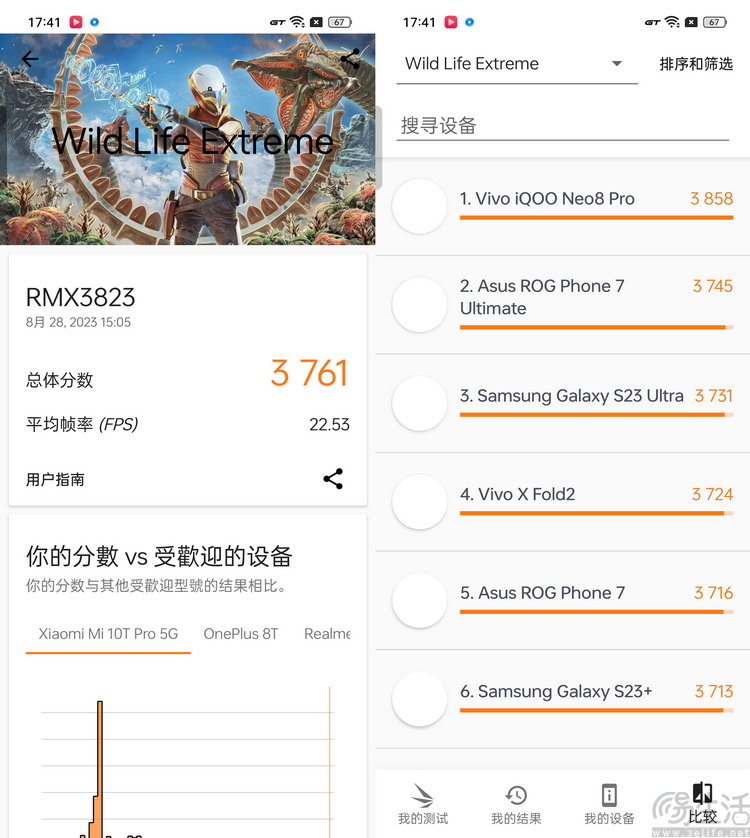This screenshot has height=838, width=750.
Task: Switch to the 我的测试 tab
Action: tap(423, 804)
